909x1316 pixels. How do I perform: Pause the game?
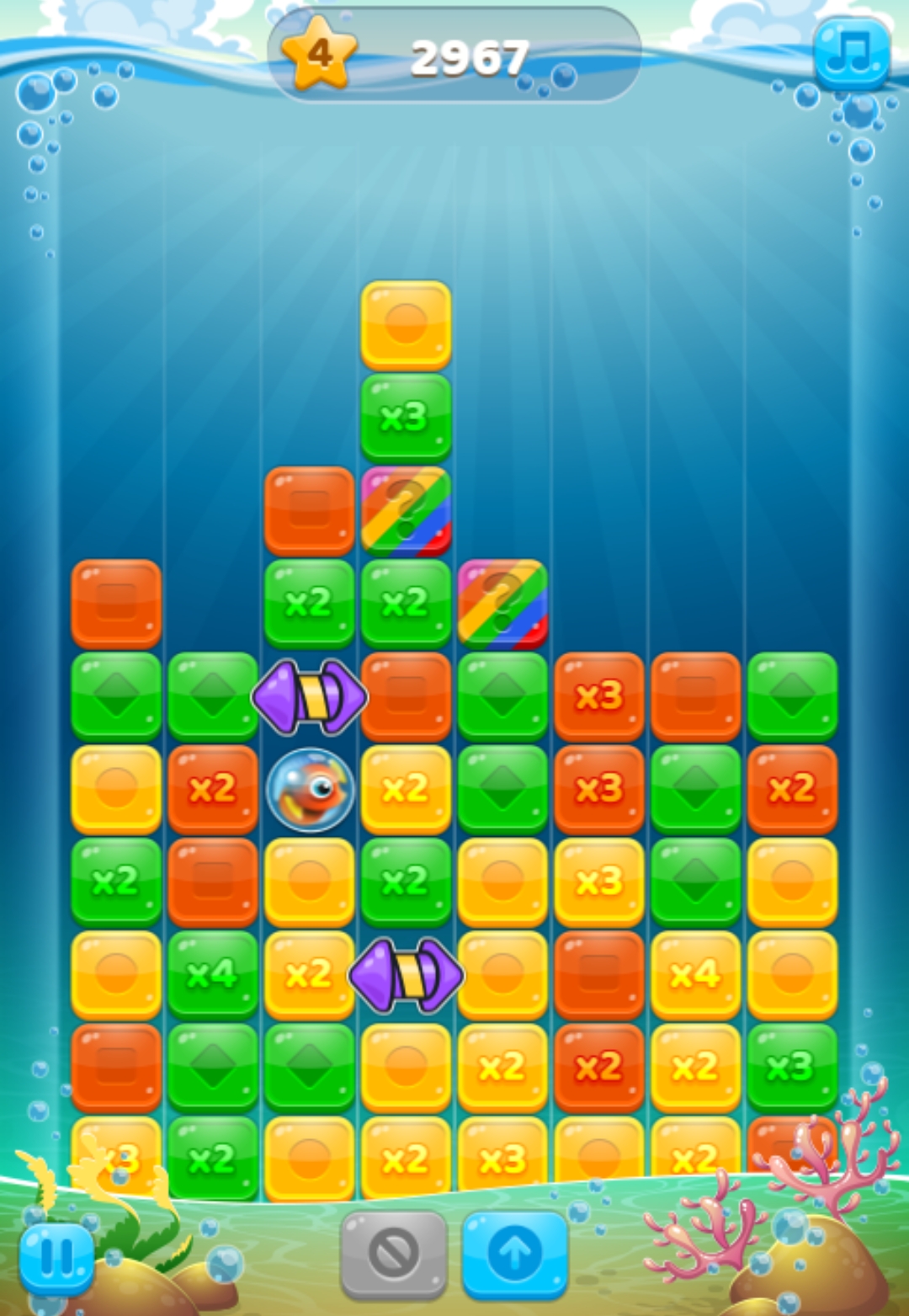[56, 1258]
